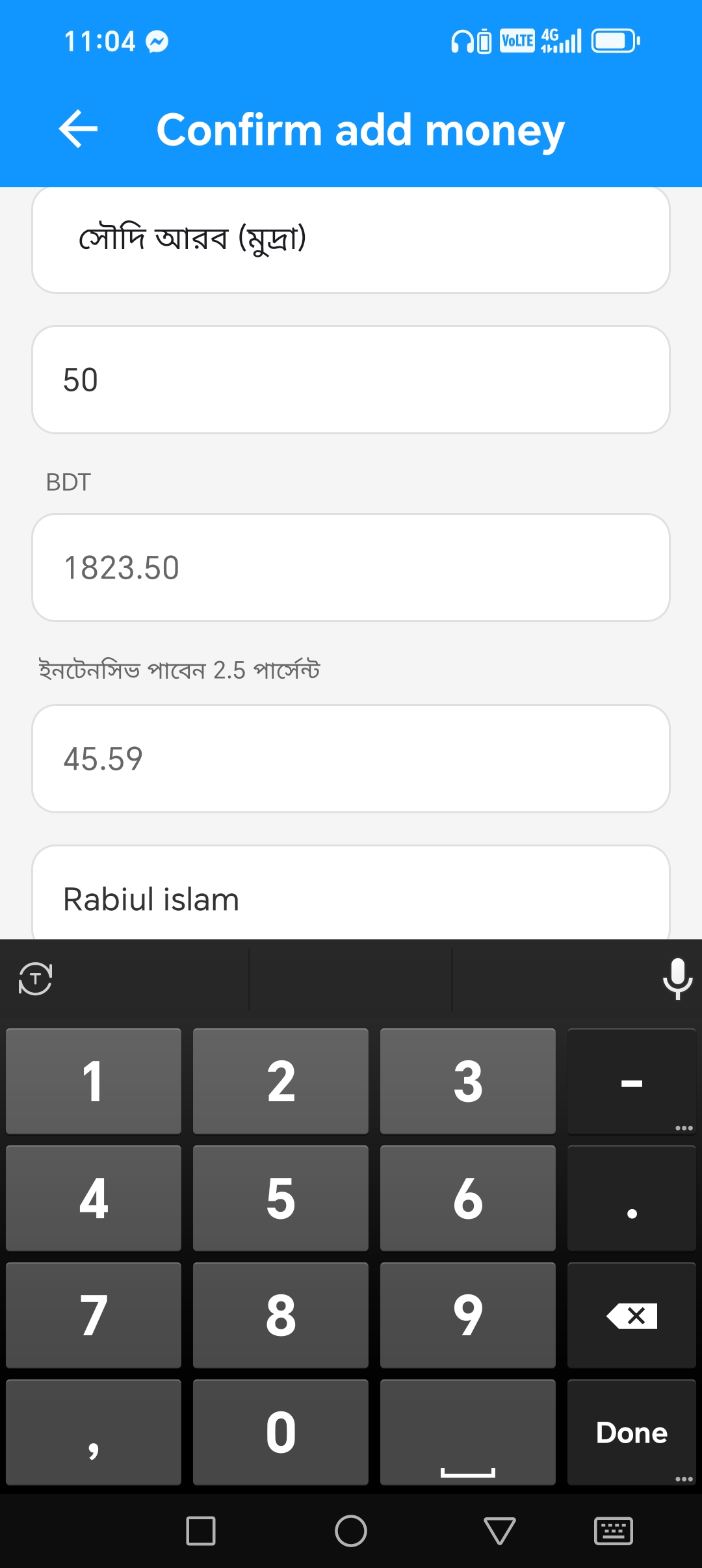Enter digit 0 on the keypad
702x1568 pixels.
click(280, 1432)
